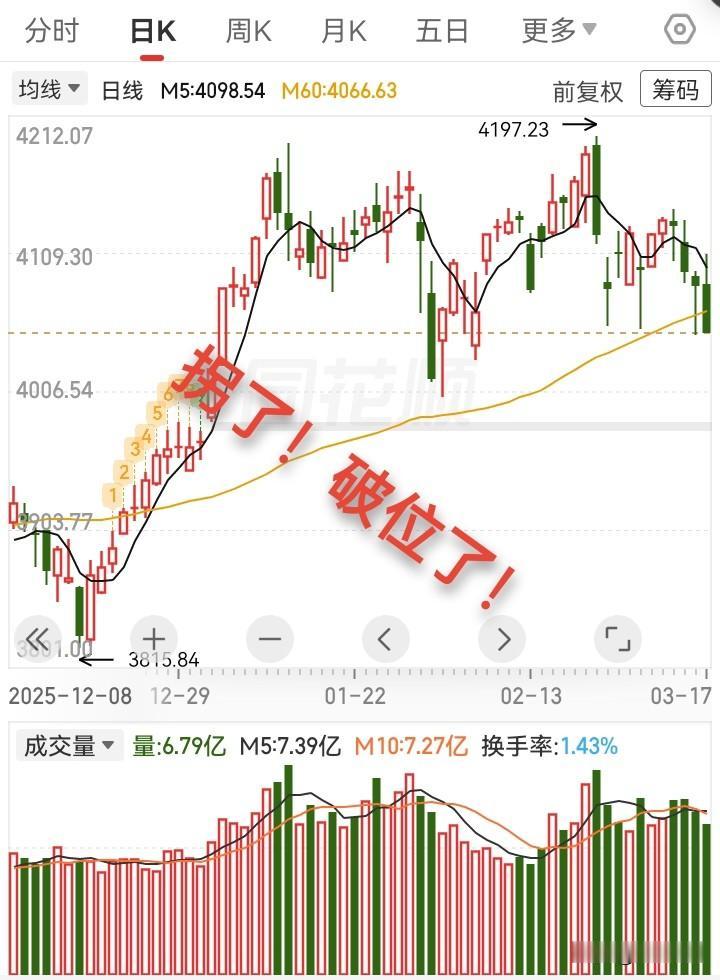Select the 五日 five-day view
This screenshot has height=980, width=720.
(x=444, y=31)
